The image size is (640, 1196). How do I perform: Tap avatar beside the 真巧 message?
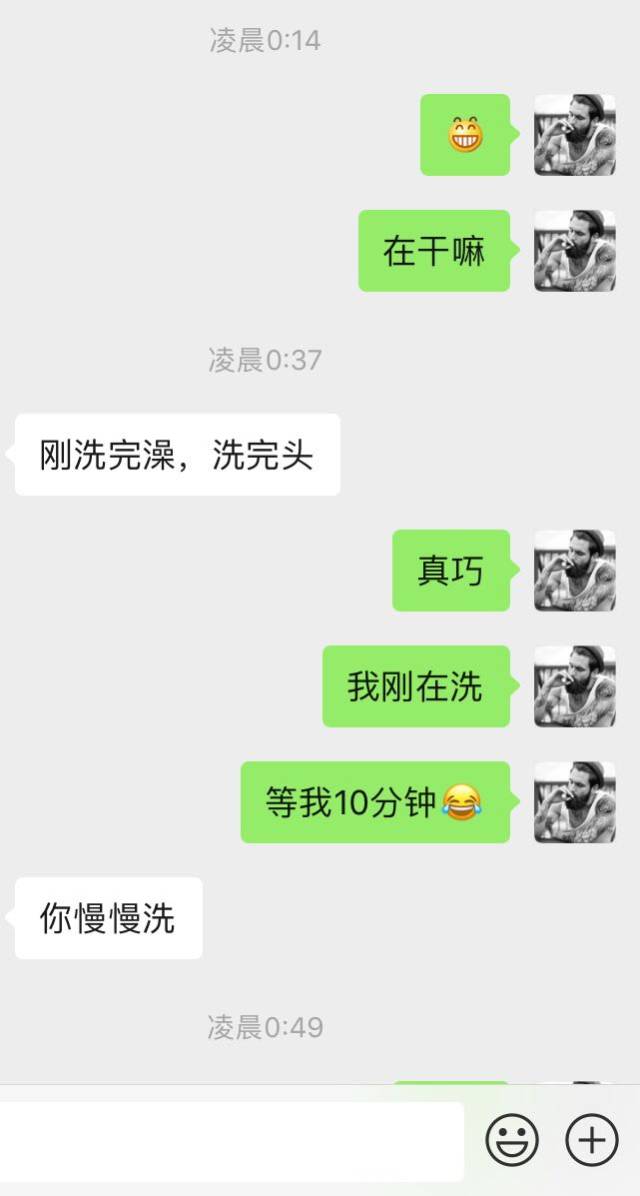[574, 570]
